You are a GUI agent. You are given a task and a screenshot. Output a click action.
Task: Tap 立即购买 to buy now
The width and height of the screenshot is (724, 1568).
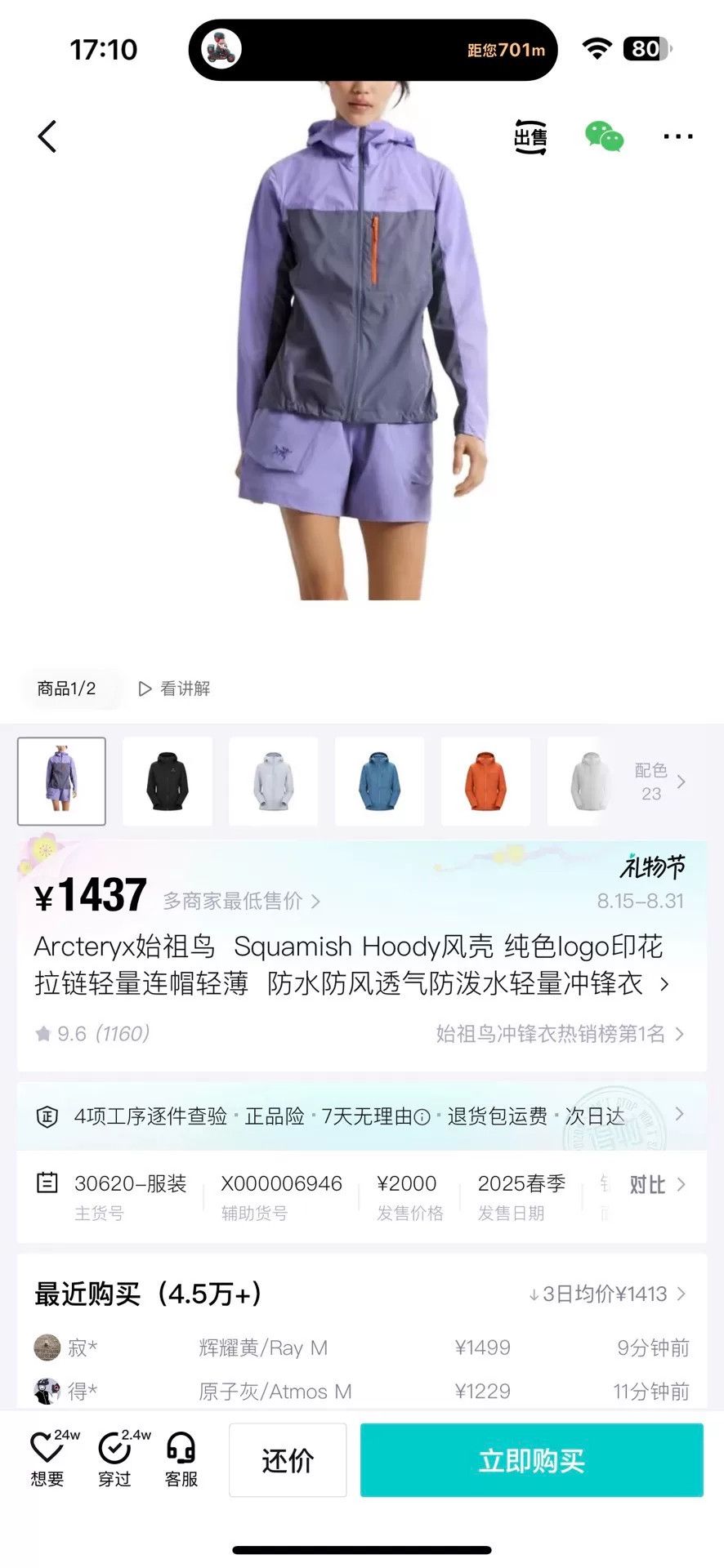click(x=532, y=1460)
